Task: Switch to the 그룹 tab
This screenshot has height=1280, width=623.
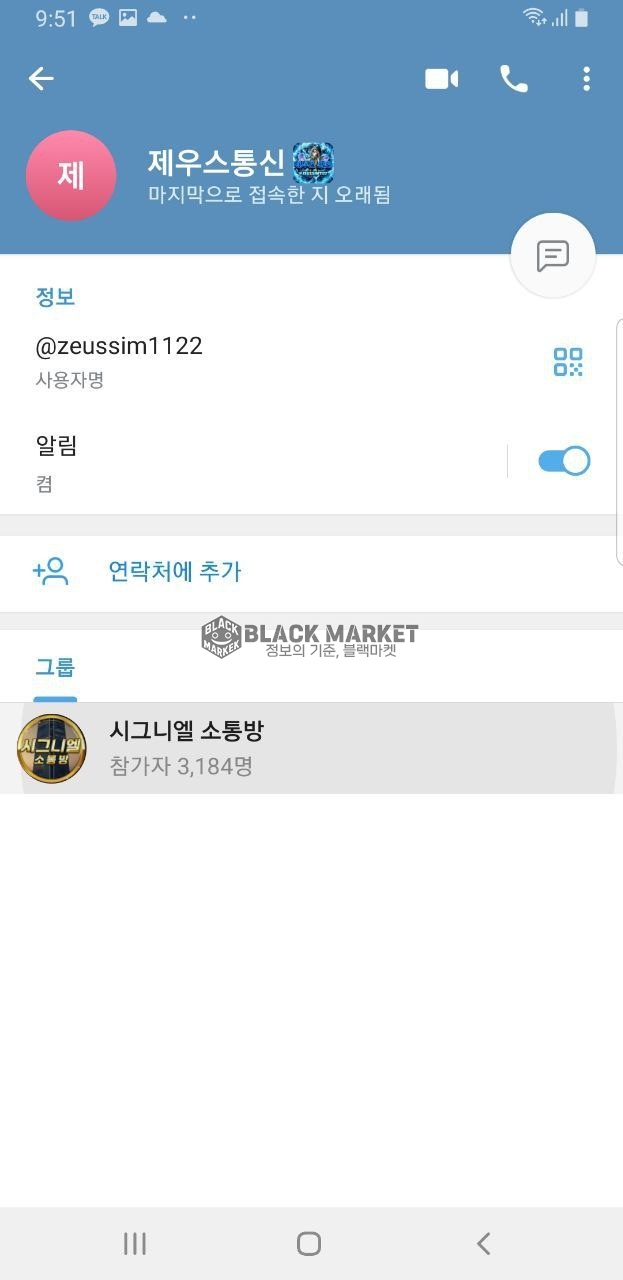Action: 55,668
